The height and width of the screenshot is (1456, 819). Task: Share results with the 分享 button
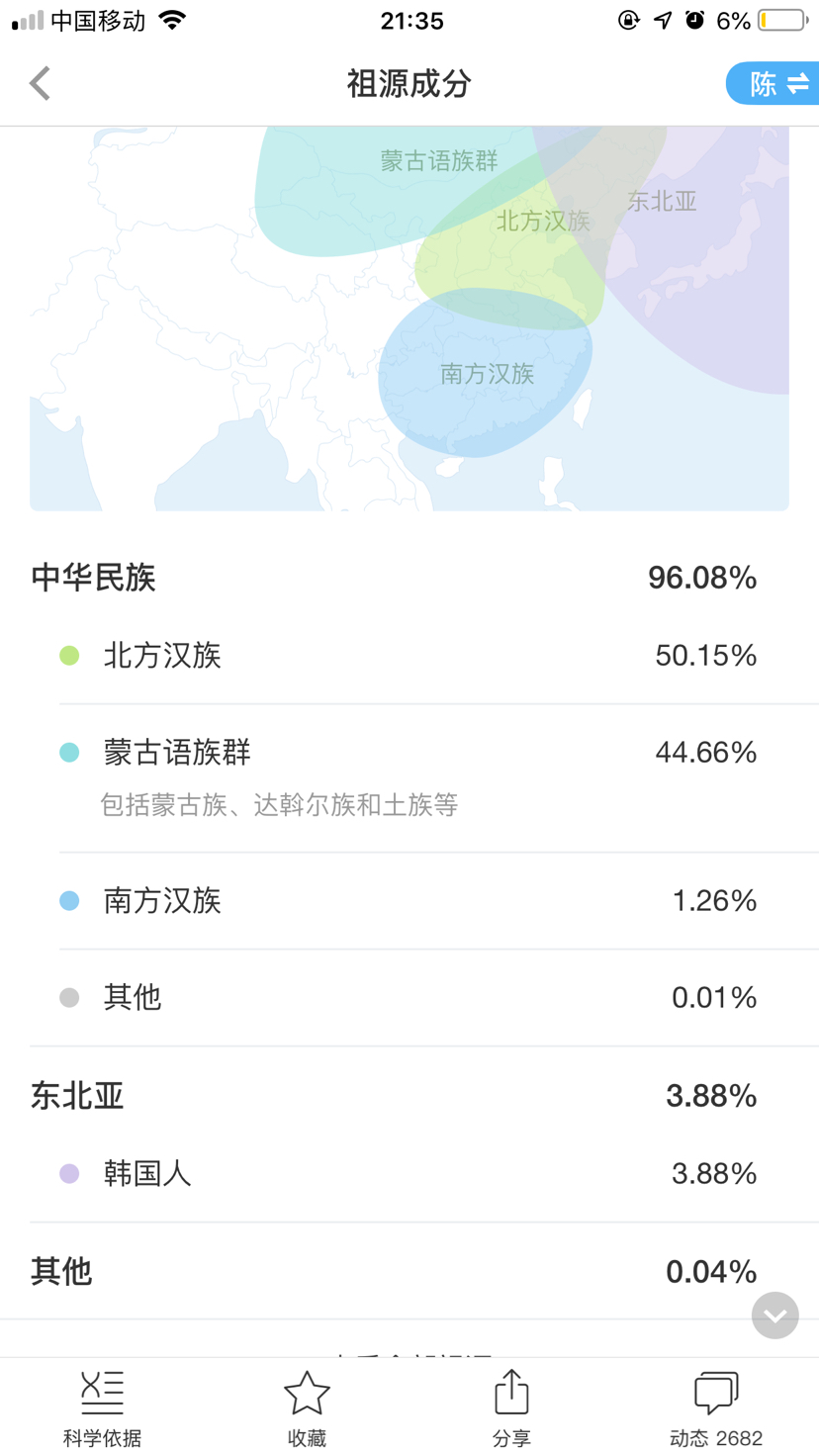(x=511, y=1409)
